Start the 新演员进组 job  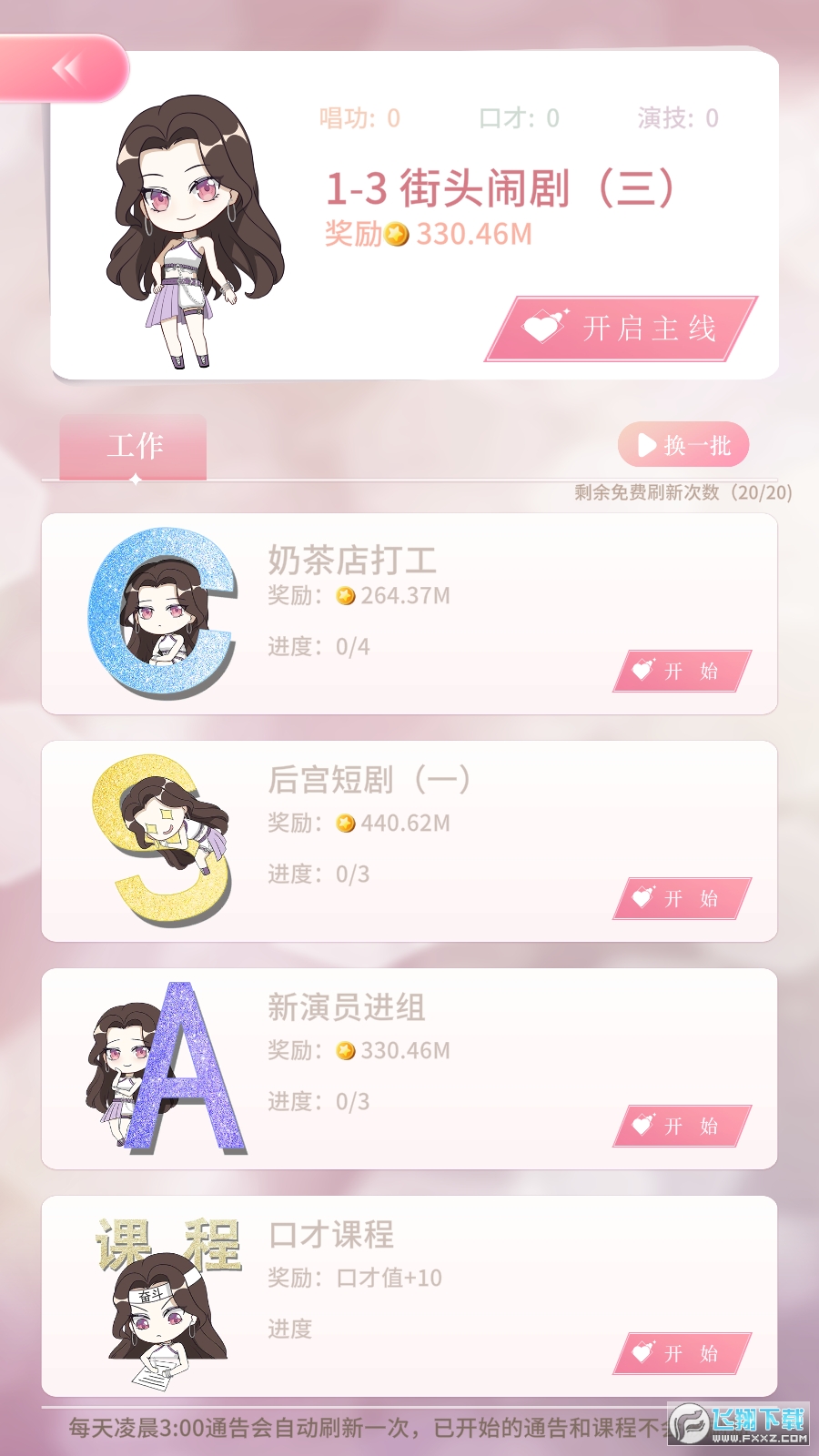tap(682, 1127)
